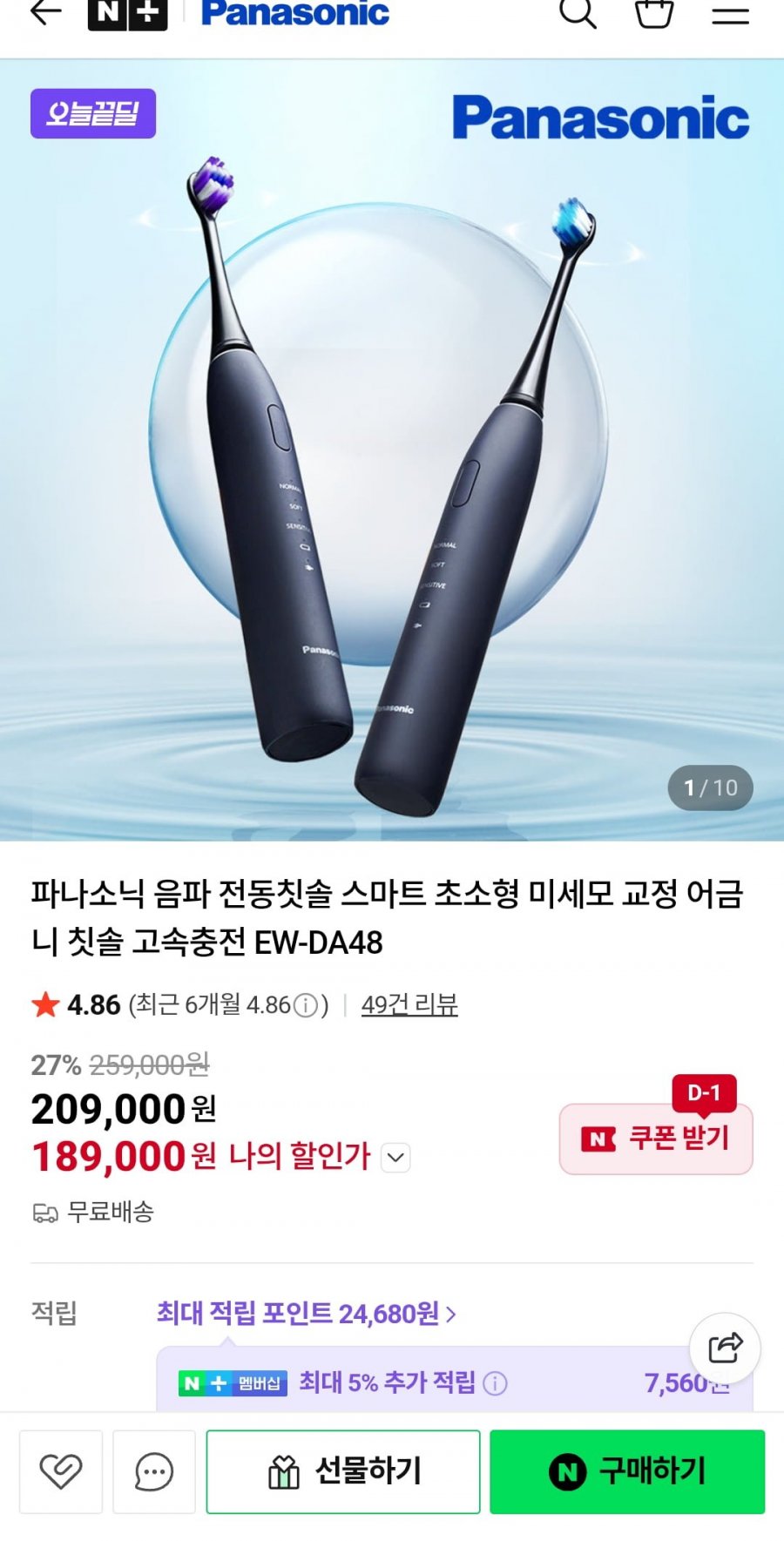Tap 쿠폰 받기 to get coupon
This screenshot has width=784, height=1541.
[656, 1139]
